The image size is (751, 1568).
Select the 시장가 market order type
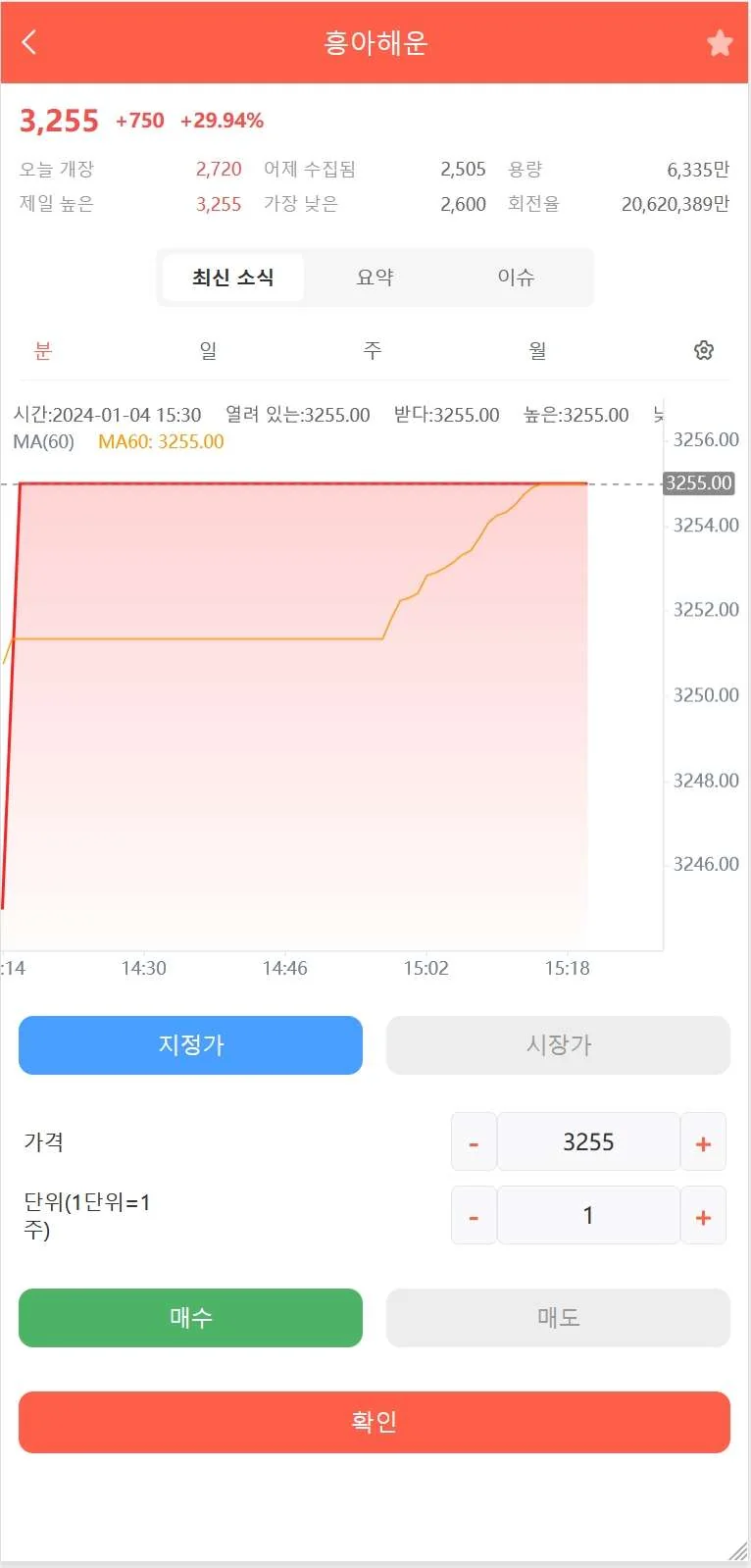[558, 1045]
